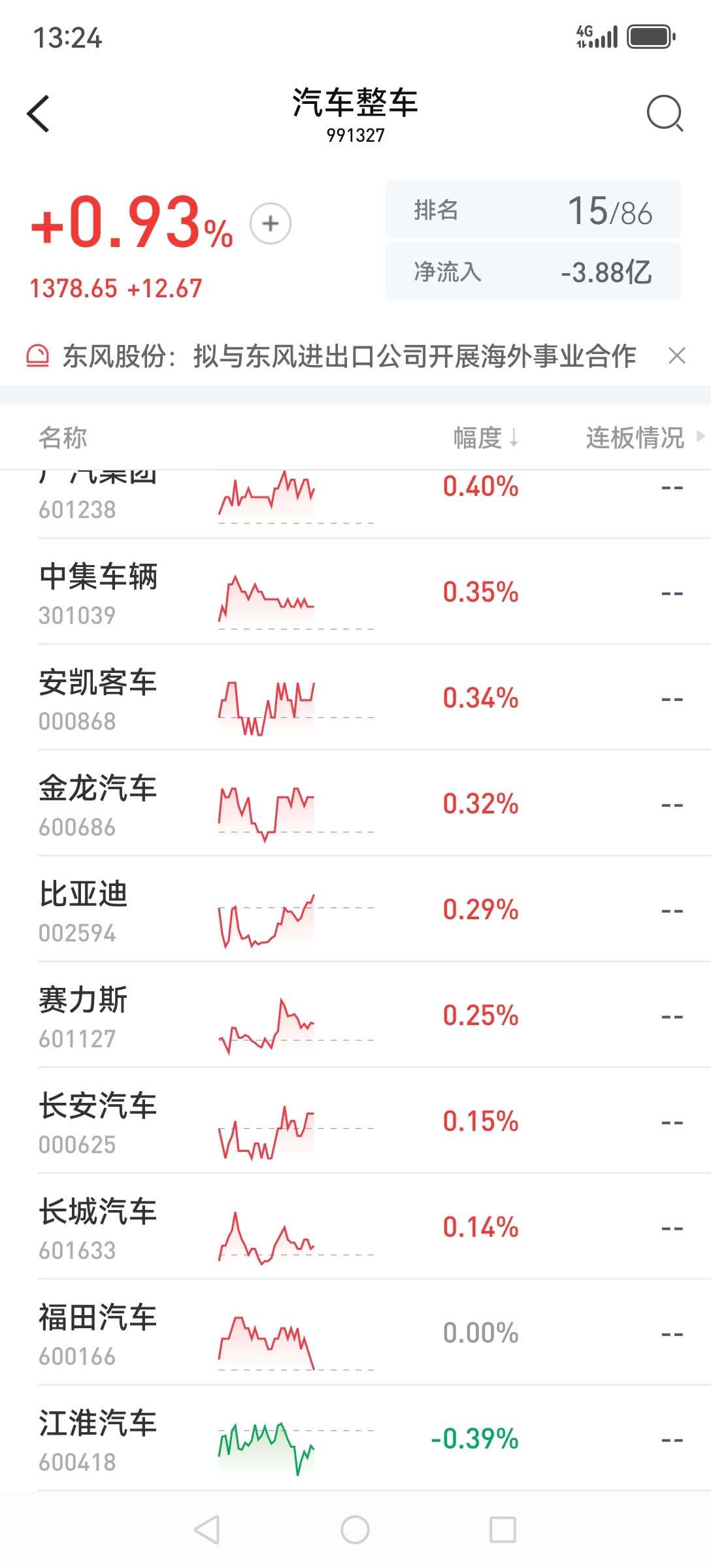The image size is (711, 1568).
Task: Sort the list by 幅度 column
Action: [x=486, y=437]
